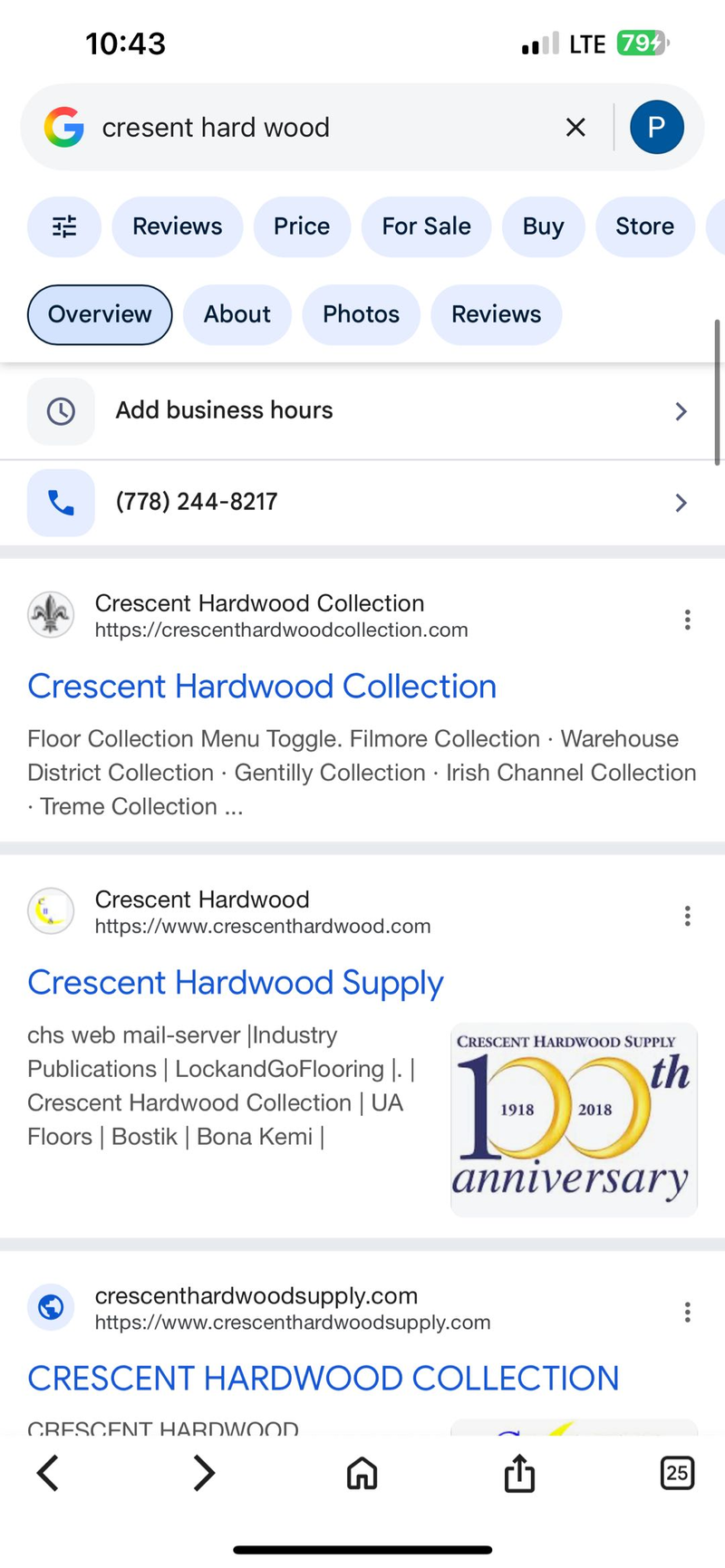
Task: Open Add business hours row
Action: click(362, 411)
